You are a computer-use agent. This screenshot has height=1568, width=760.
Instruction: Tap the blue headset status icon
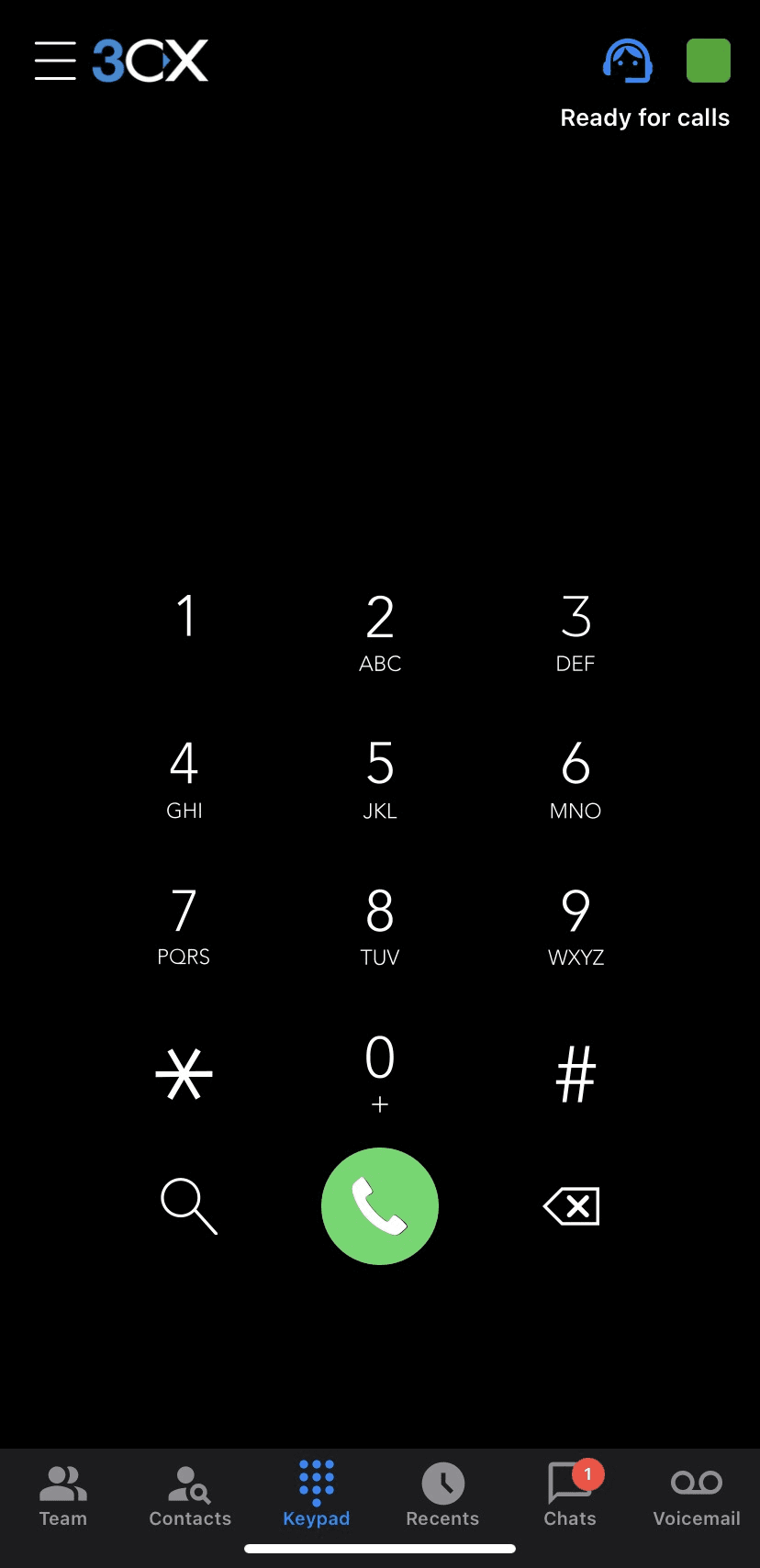627,61
